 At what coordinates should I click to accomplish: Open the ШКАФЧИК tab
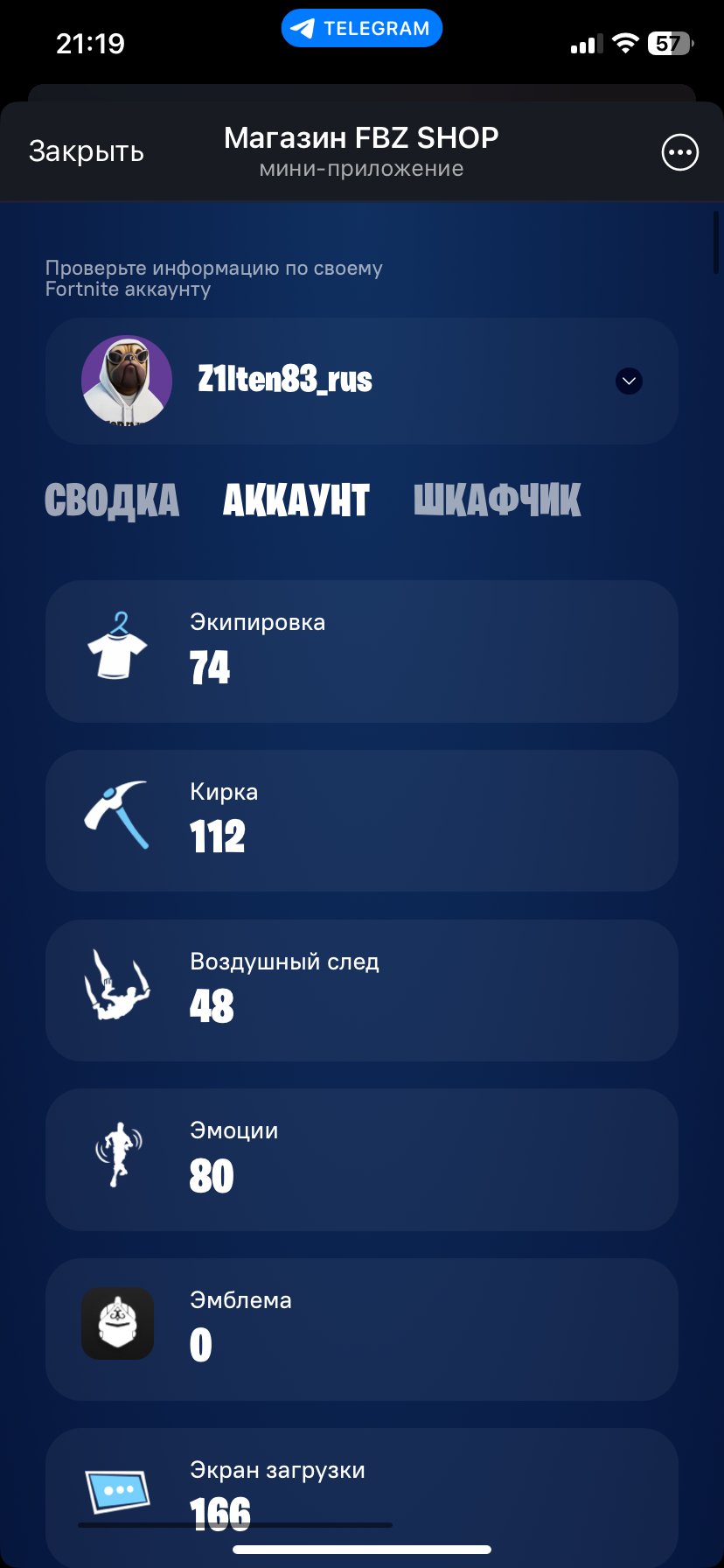click(x=496, y=500)
